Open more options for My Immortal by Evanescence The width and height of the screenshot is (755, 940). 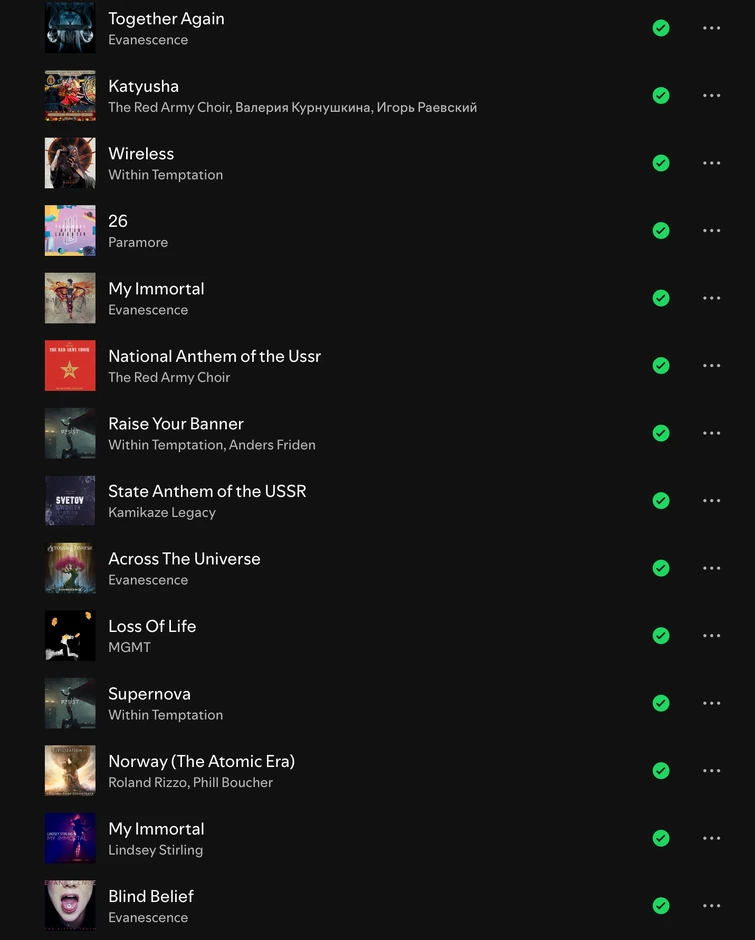click(x=711, y=298)
